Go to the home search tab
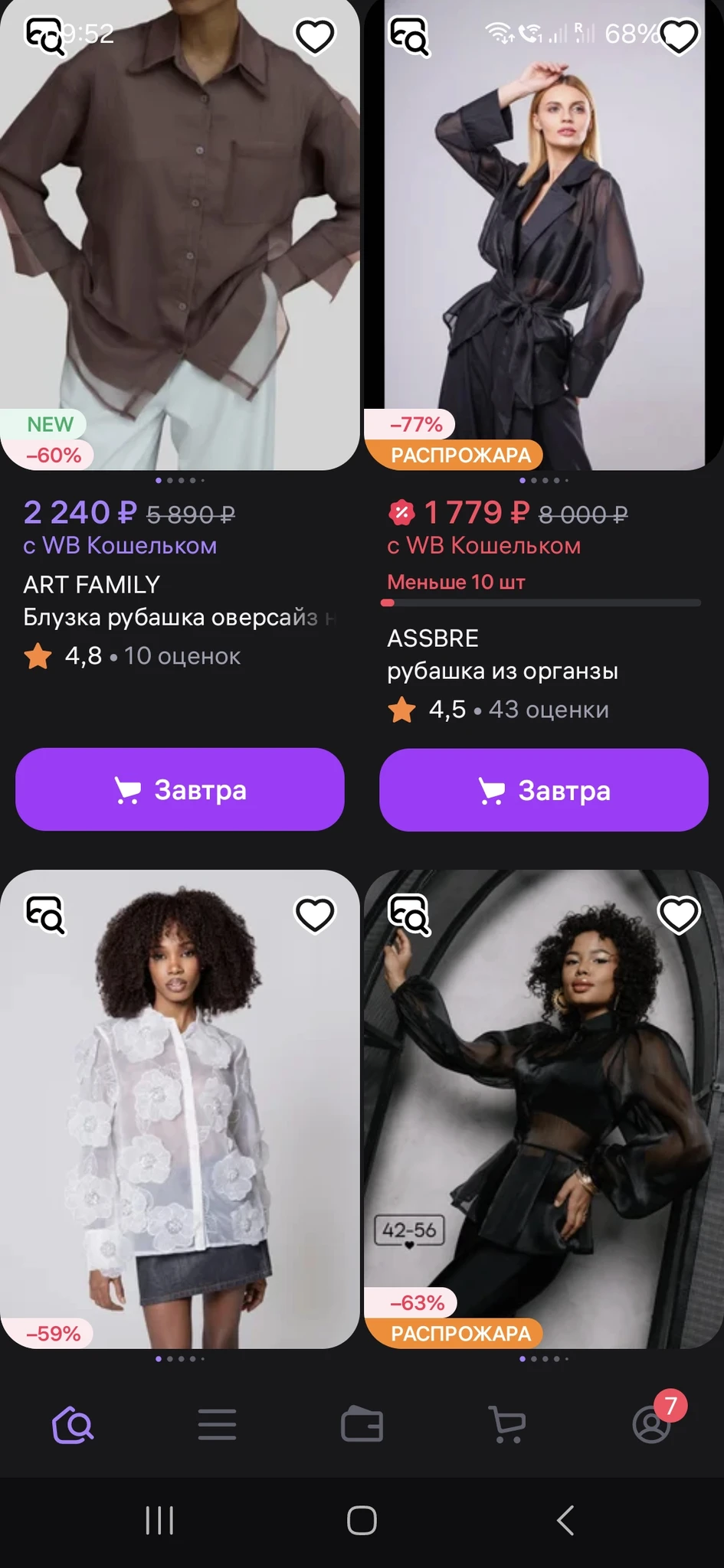The height and width of the screenshot is (1568, 724). (x=73, y=1425)
